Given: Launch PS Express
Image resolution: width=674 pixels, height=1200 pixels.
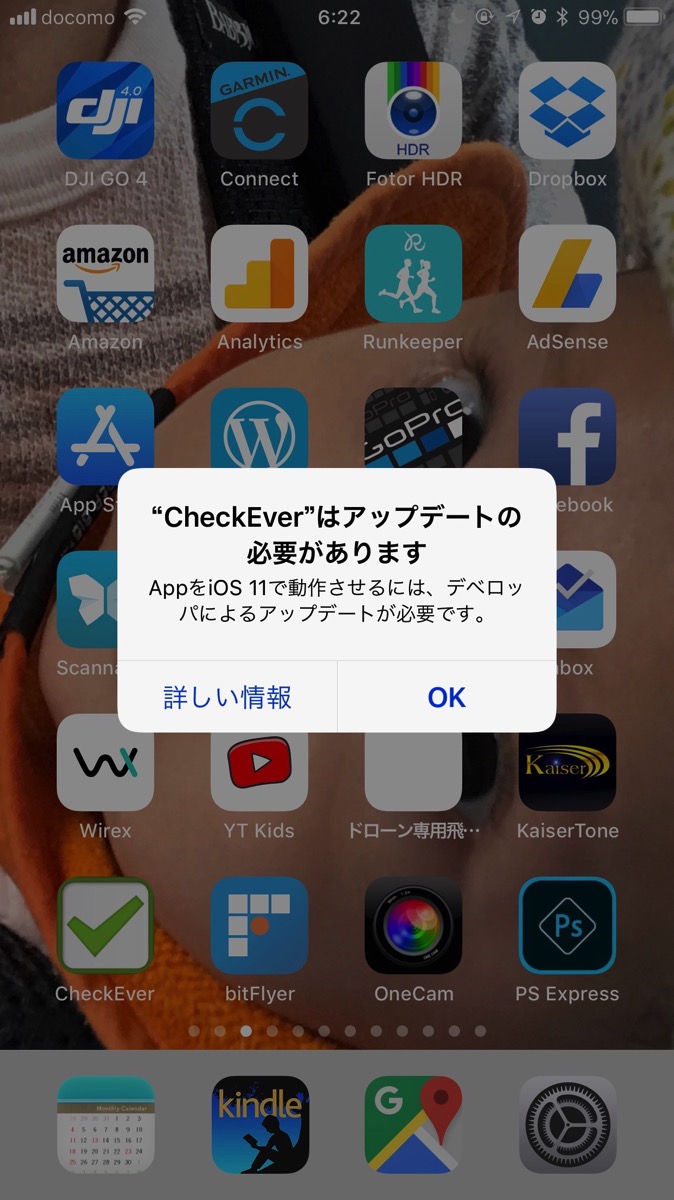Looking at the screenshot, I should 567,926.
